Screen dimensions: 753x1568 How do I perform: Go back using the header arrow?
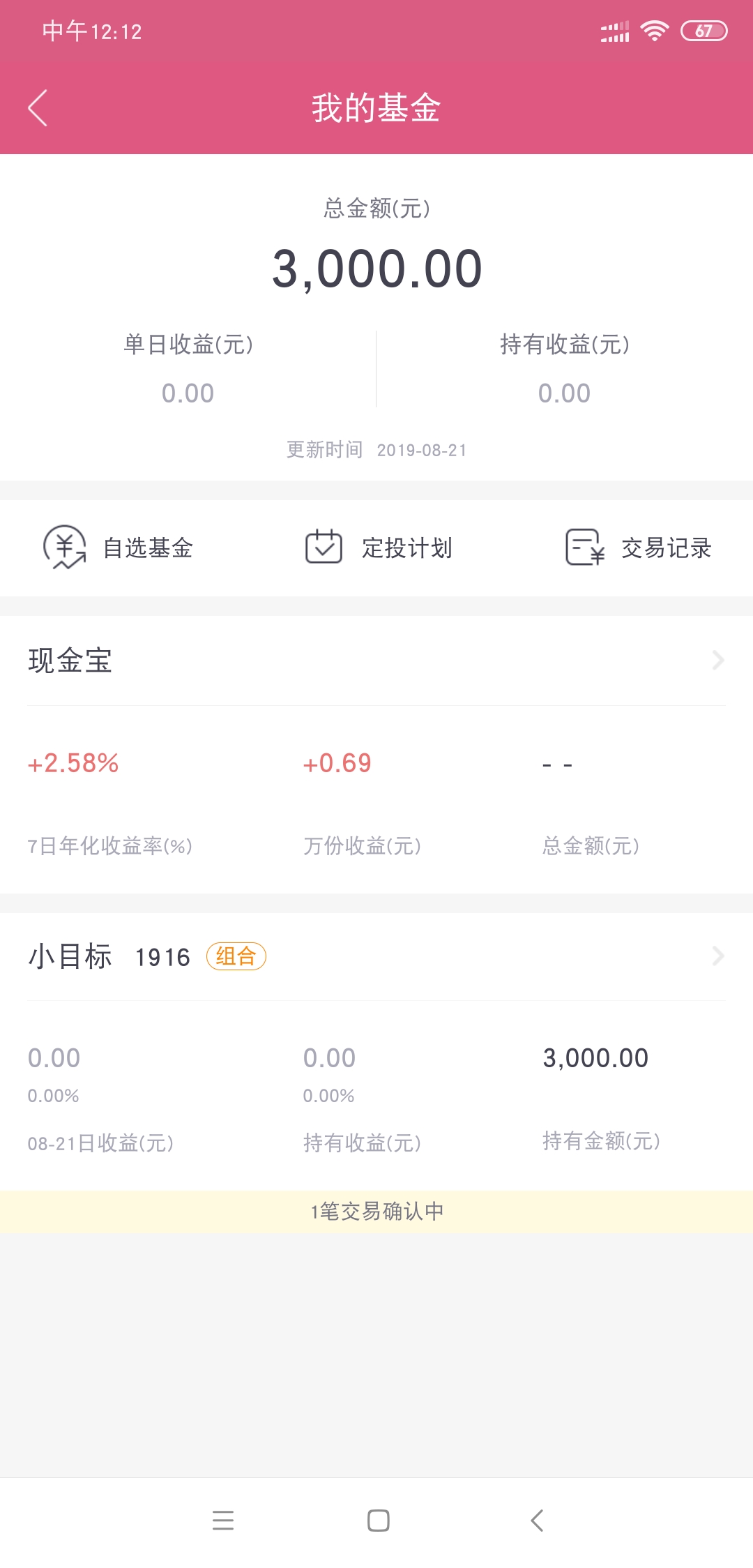38,108
